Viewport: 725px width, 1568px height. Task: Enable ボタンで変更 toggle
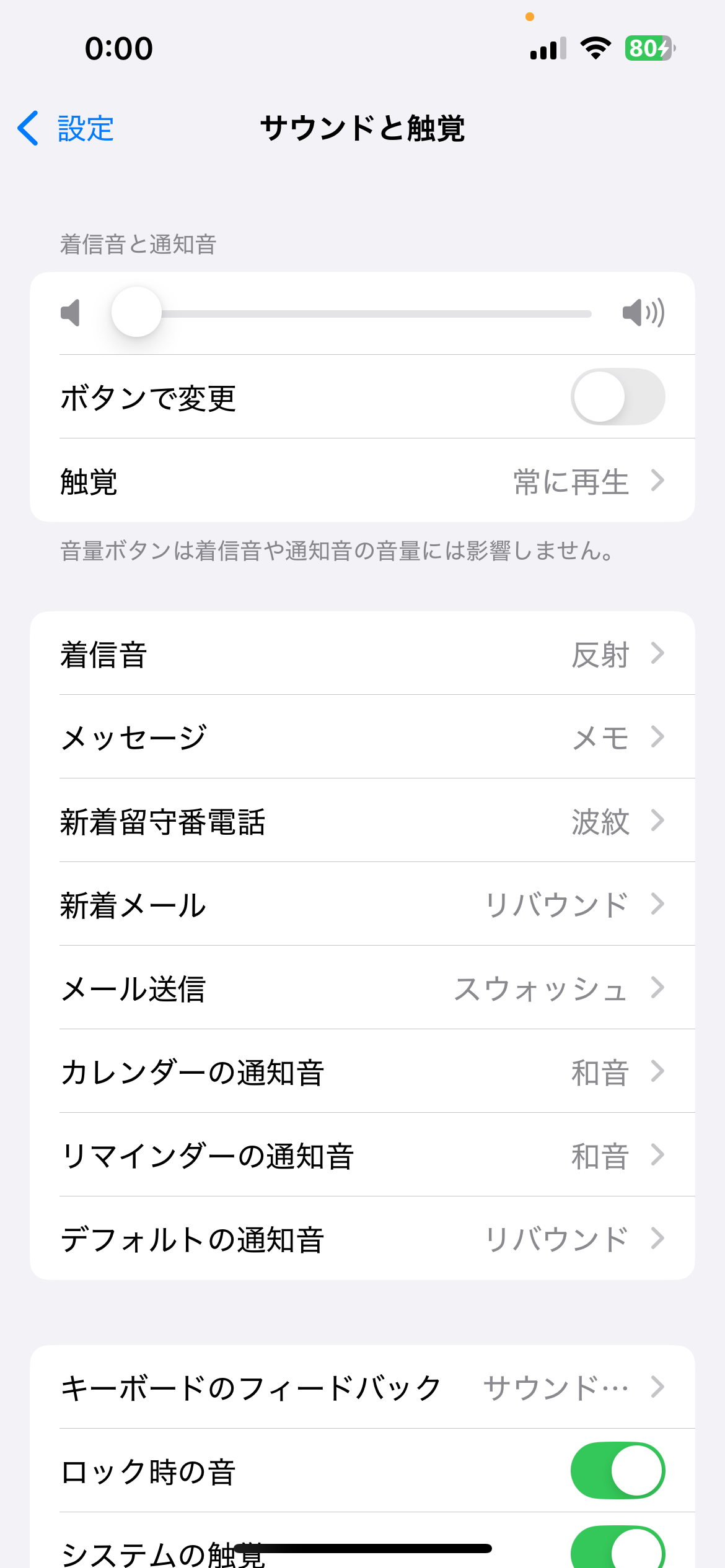(617, 397)
